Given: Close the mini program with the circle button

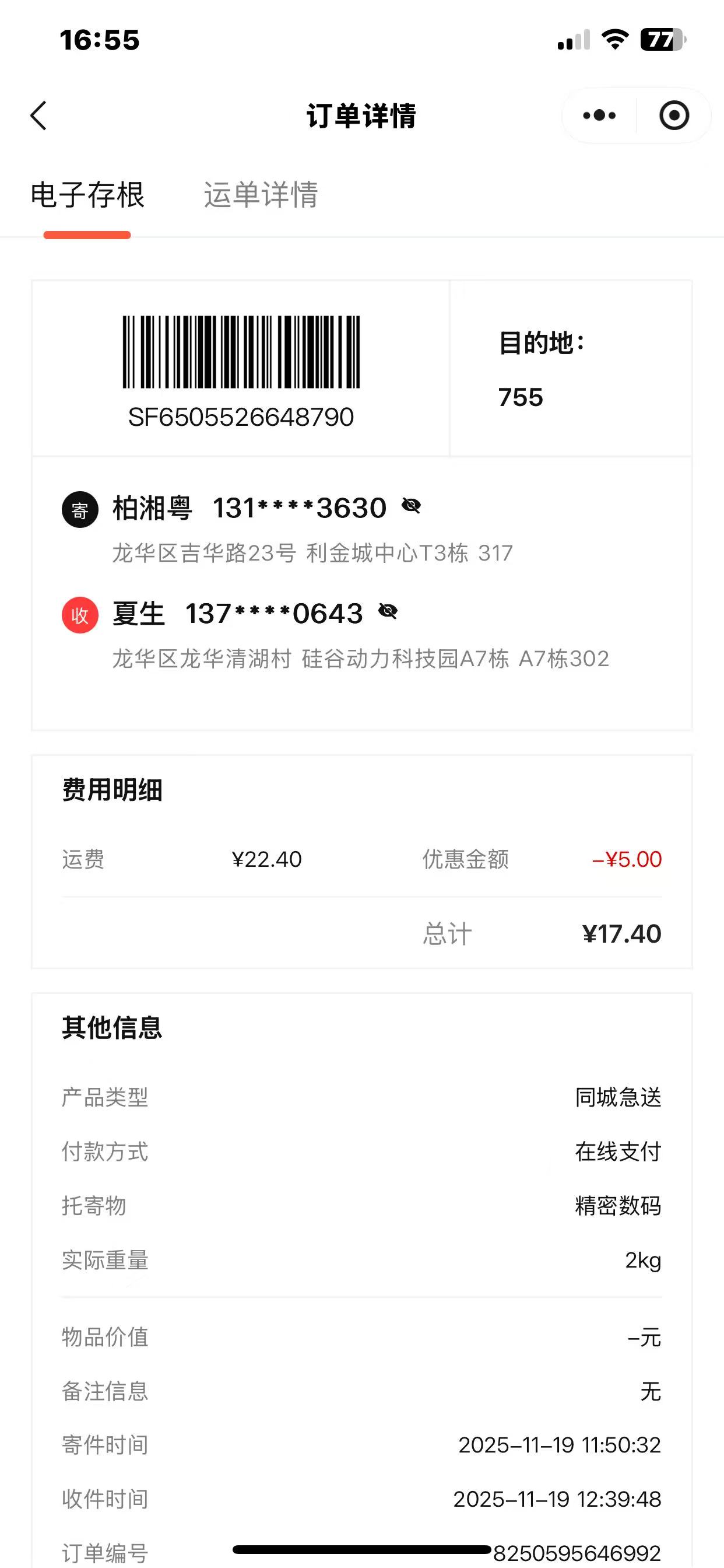Looking at the screenshot, I should (x=674, y=116).
